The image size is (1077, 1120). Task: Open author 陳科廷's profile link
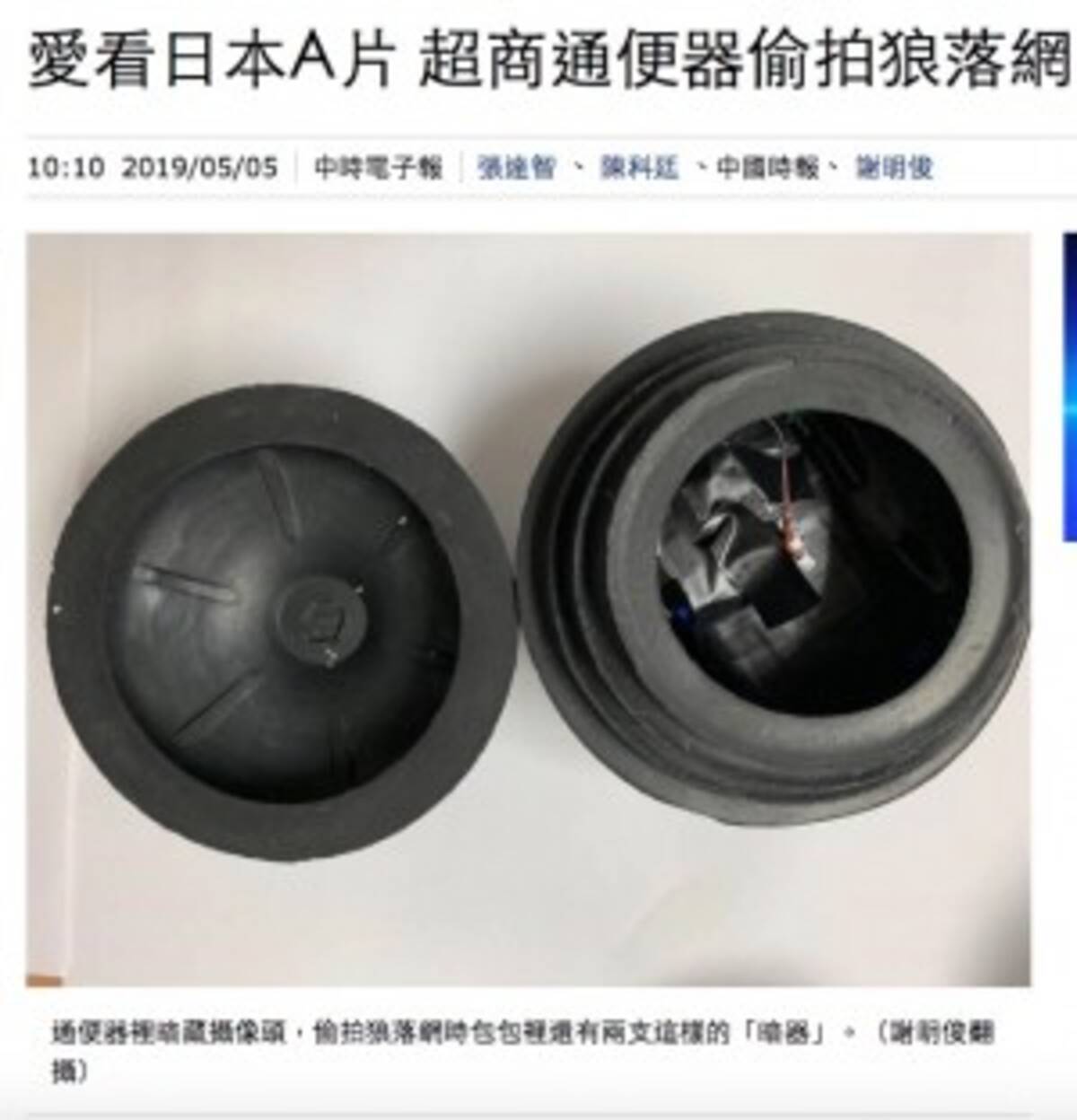pyautogui.click(x=639, y=168)
